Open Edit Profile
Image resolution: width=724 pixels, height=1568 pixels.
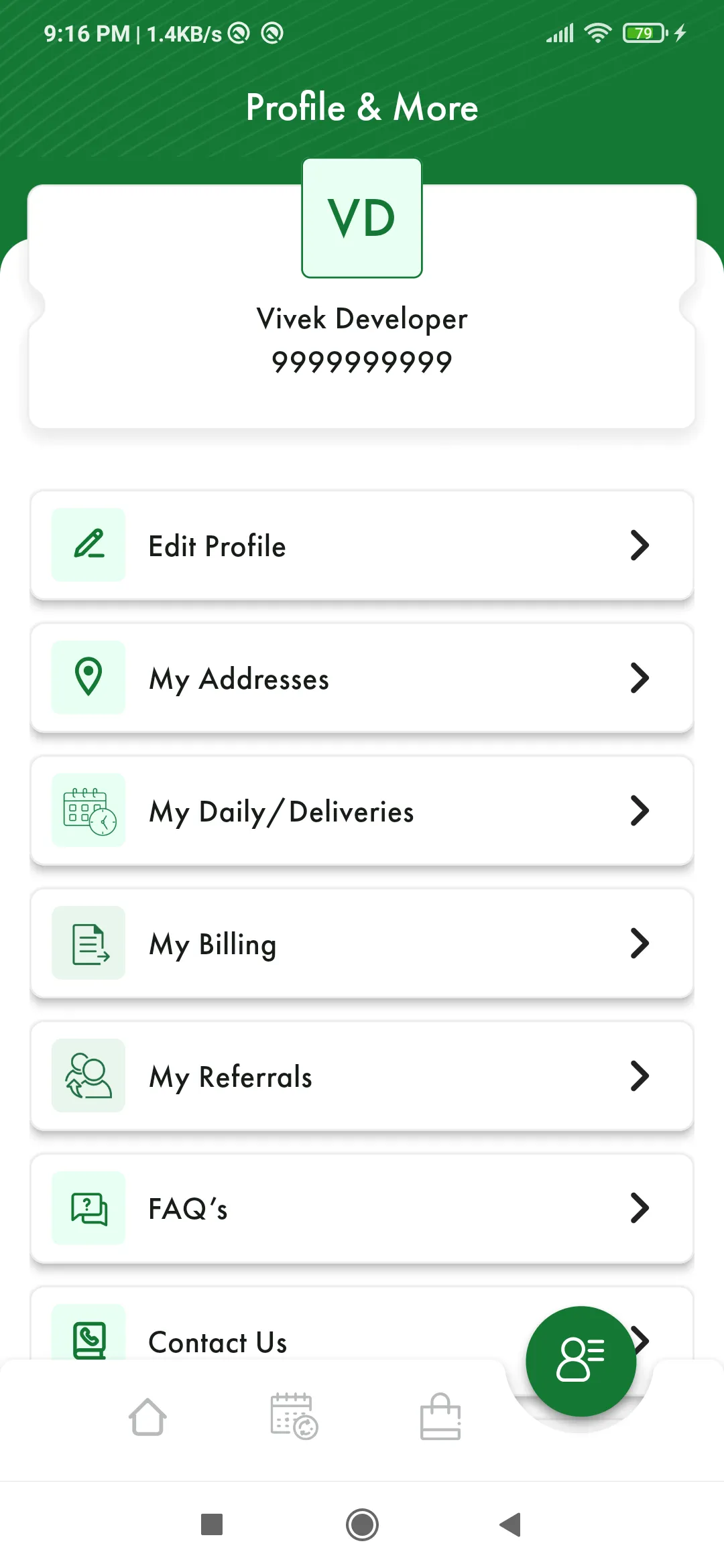point(362,545)
